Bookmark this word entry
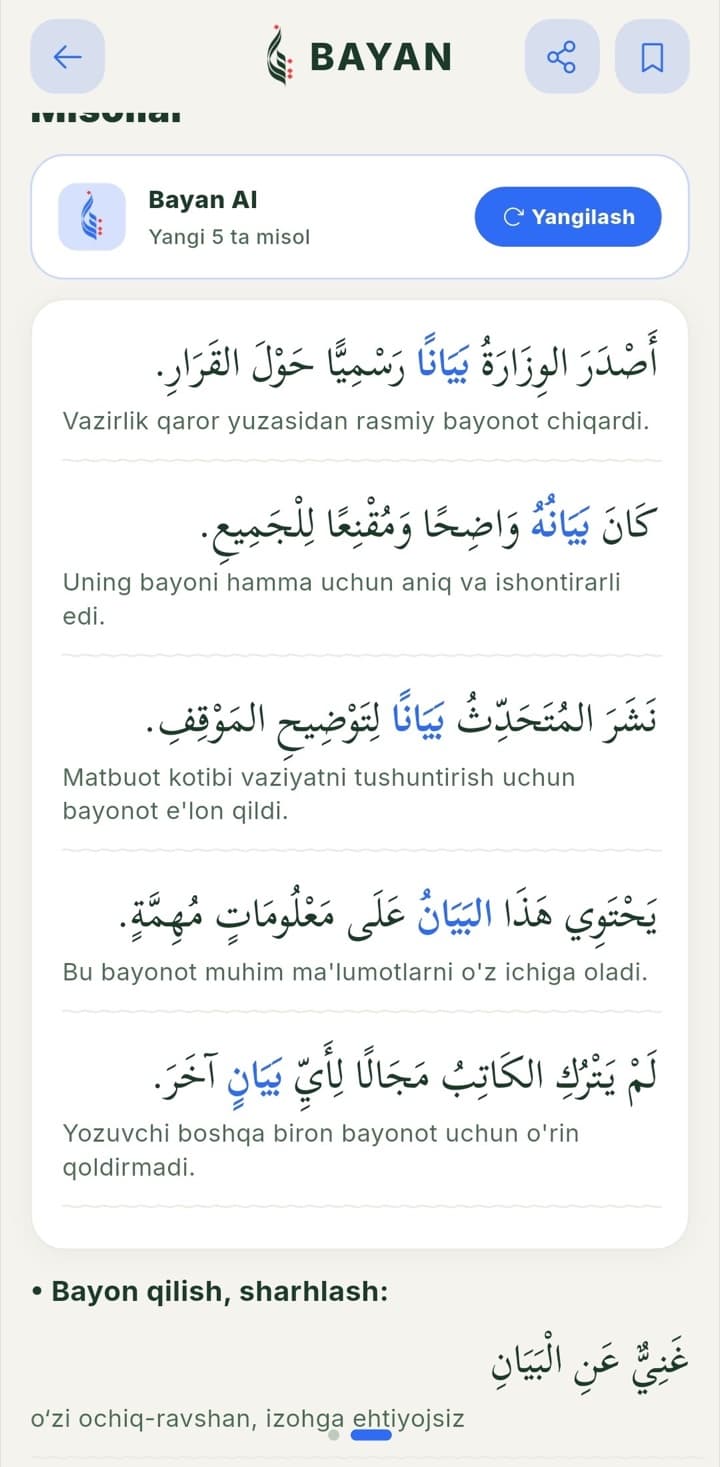720x1467 pixels. [652, 57]
